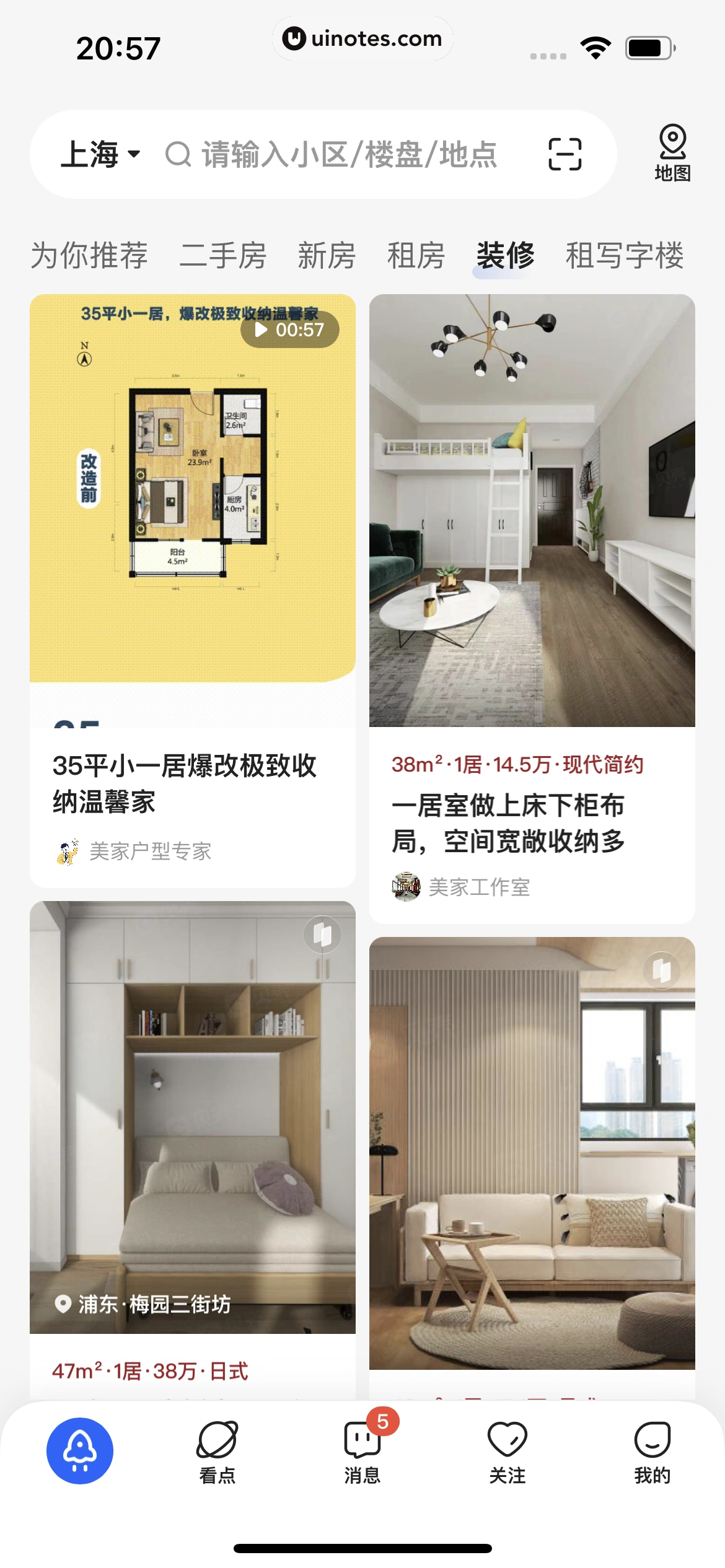Open the 上海 city selector dropdown
This screenshot has width=725, height=1568.
(100, 154)
